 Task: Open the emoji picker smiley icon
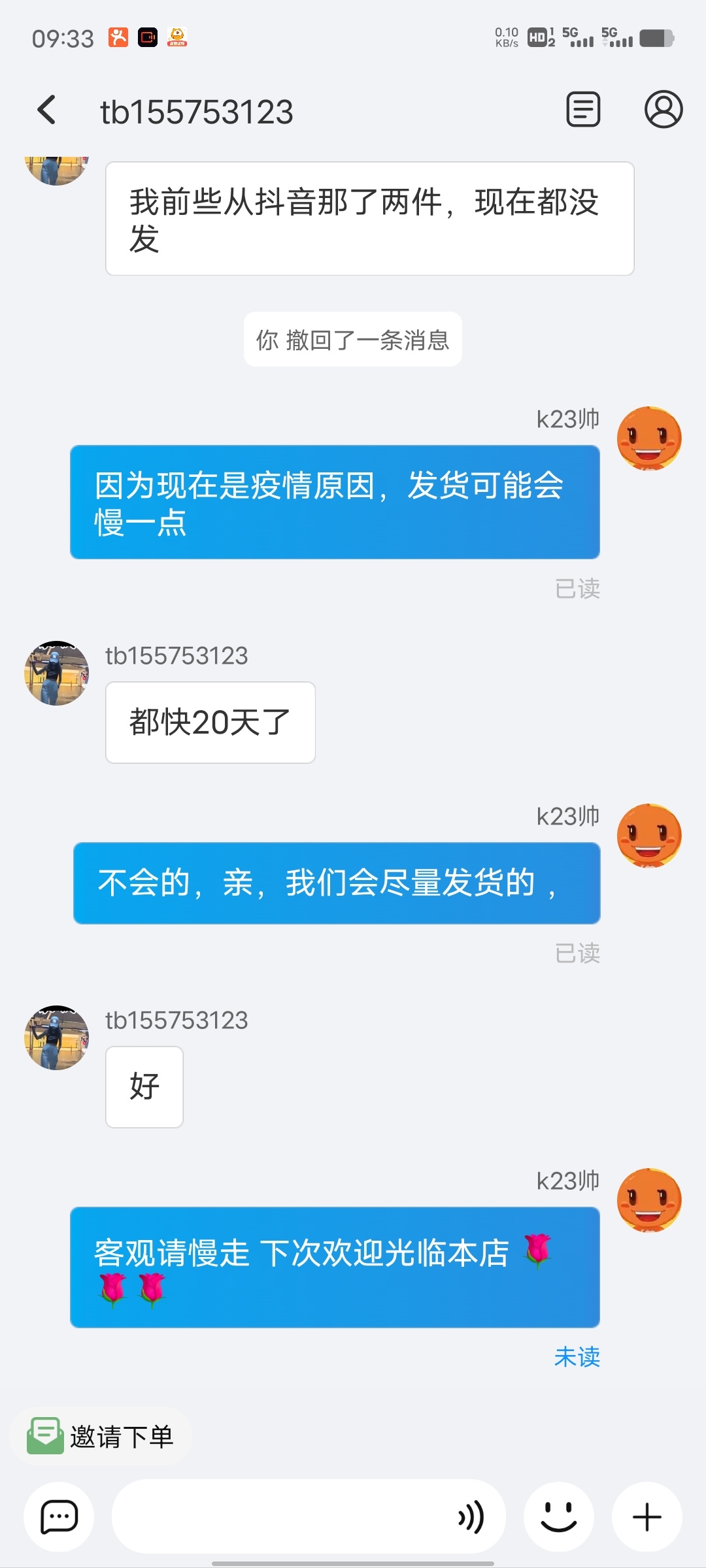click(559, 1517)
